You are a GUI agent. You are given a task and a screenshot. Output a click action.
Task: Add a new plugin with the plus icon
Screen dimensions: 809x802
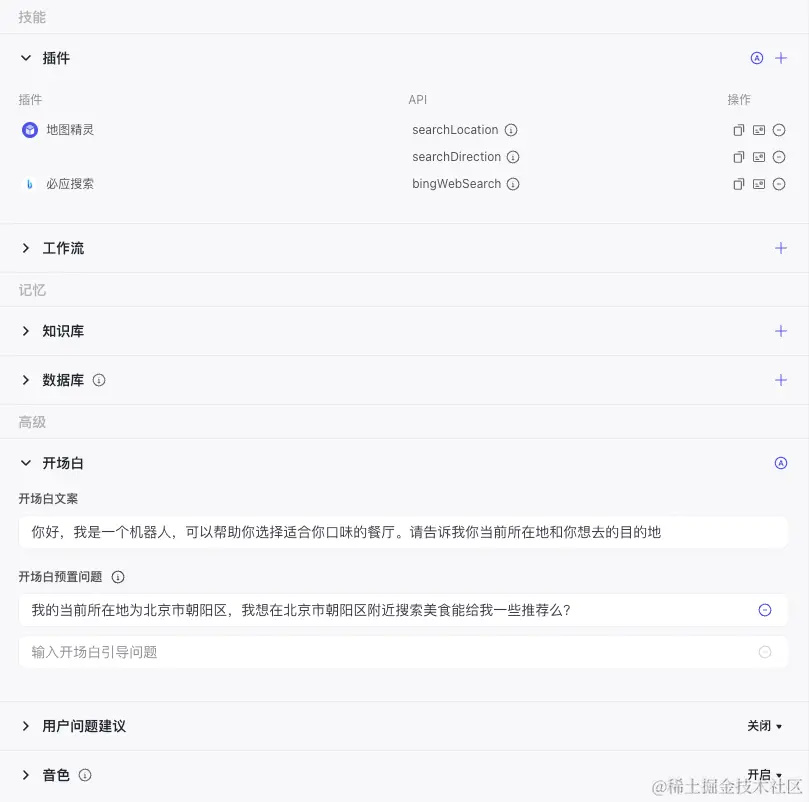point(781,58)
